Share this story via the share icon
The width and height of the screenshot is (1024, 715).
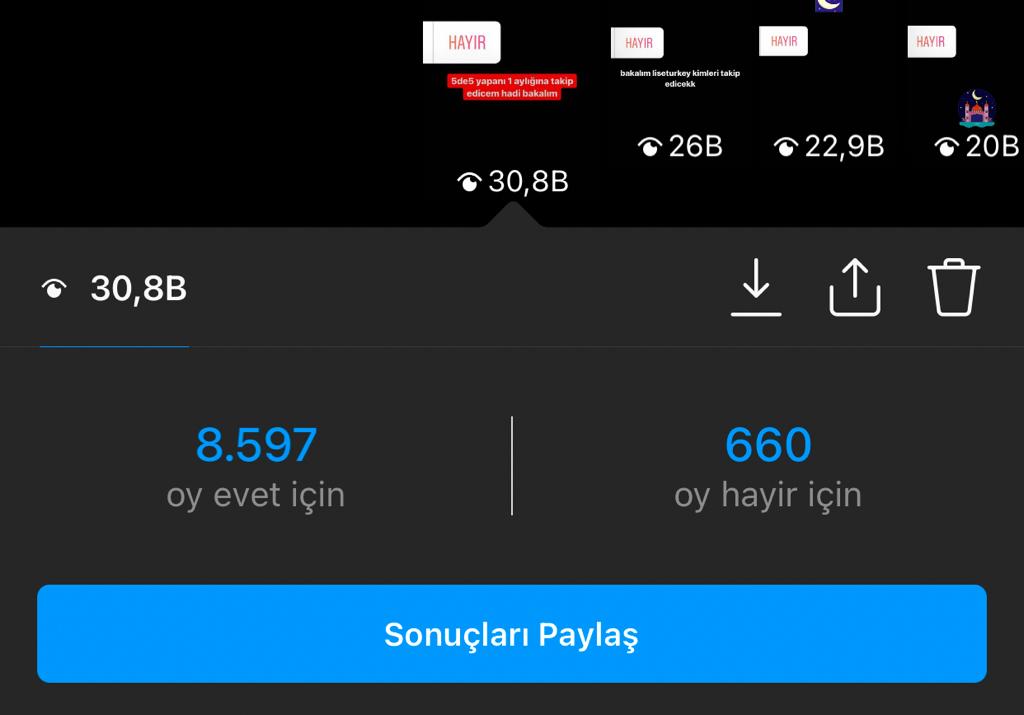click(855, 288)
